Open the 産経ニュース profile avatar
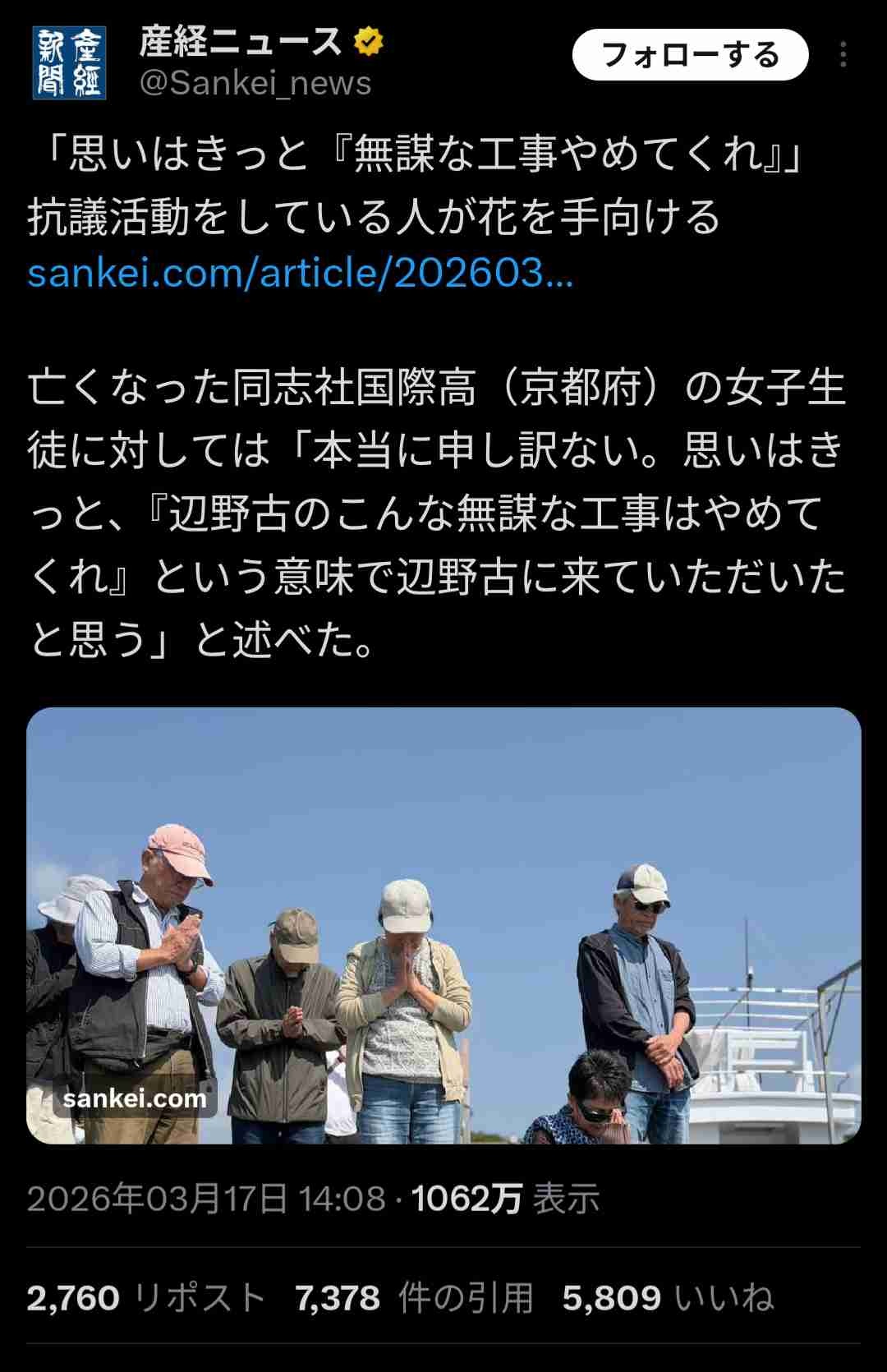887x1372 pixels. click(70, 62)
